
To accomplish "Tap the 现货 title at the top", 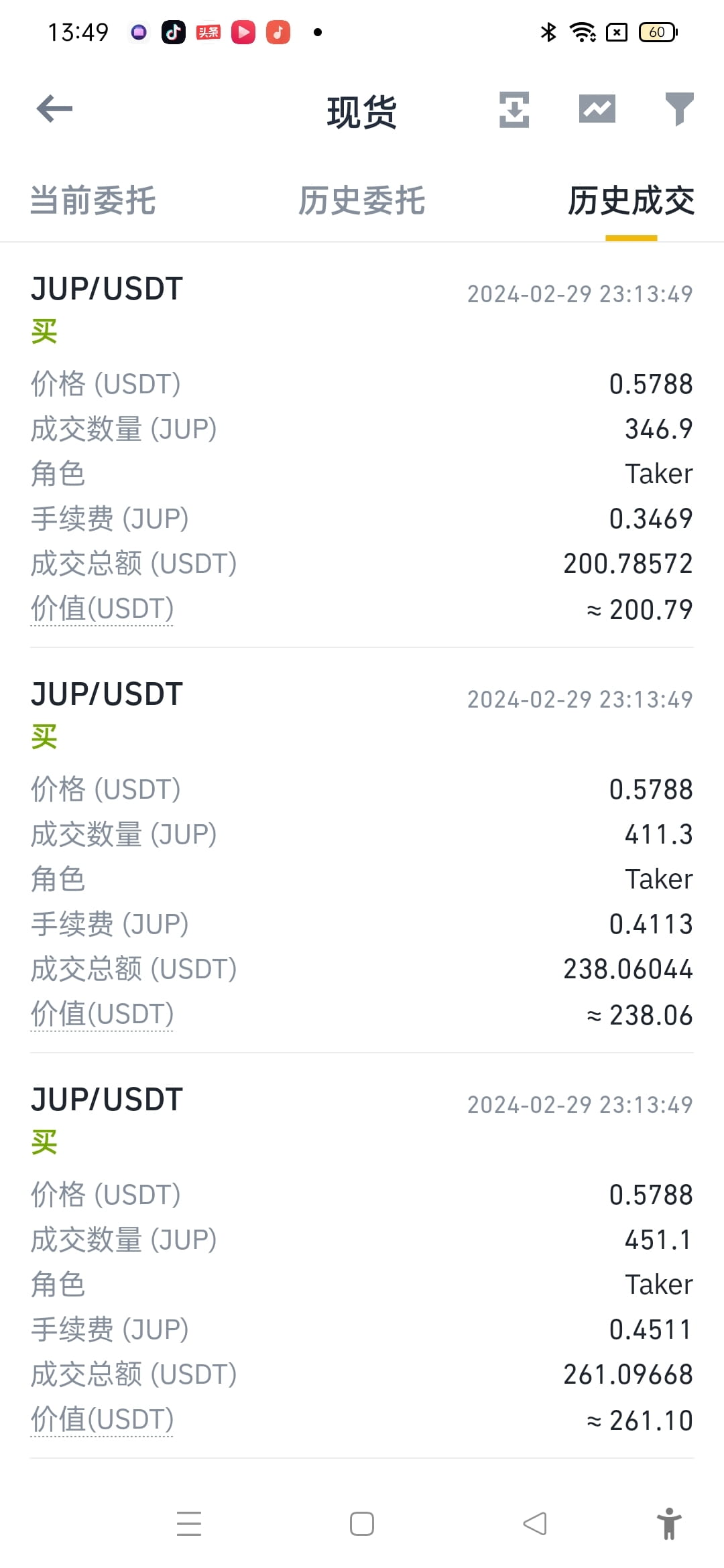I will (x=361, y=112).
